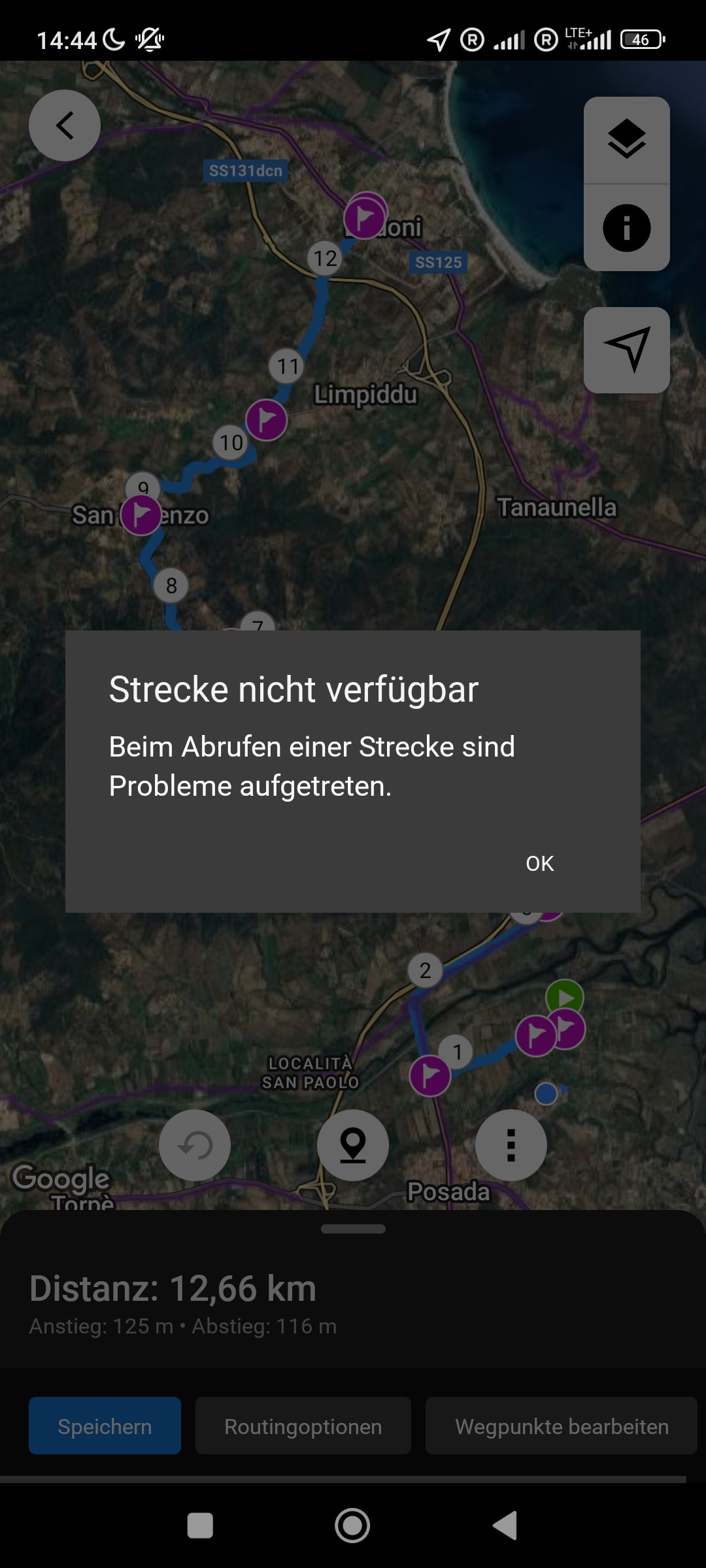Open the map layers selector

point(626,140)
